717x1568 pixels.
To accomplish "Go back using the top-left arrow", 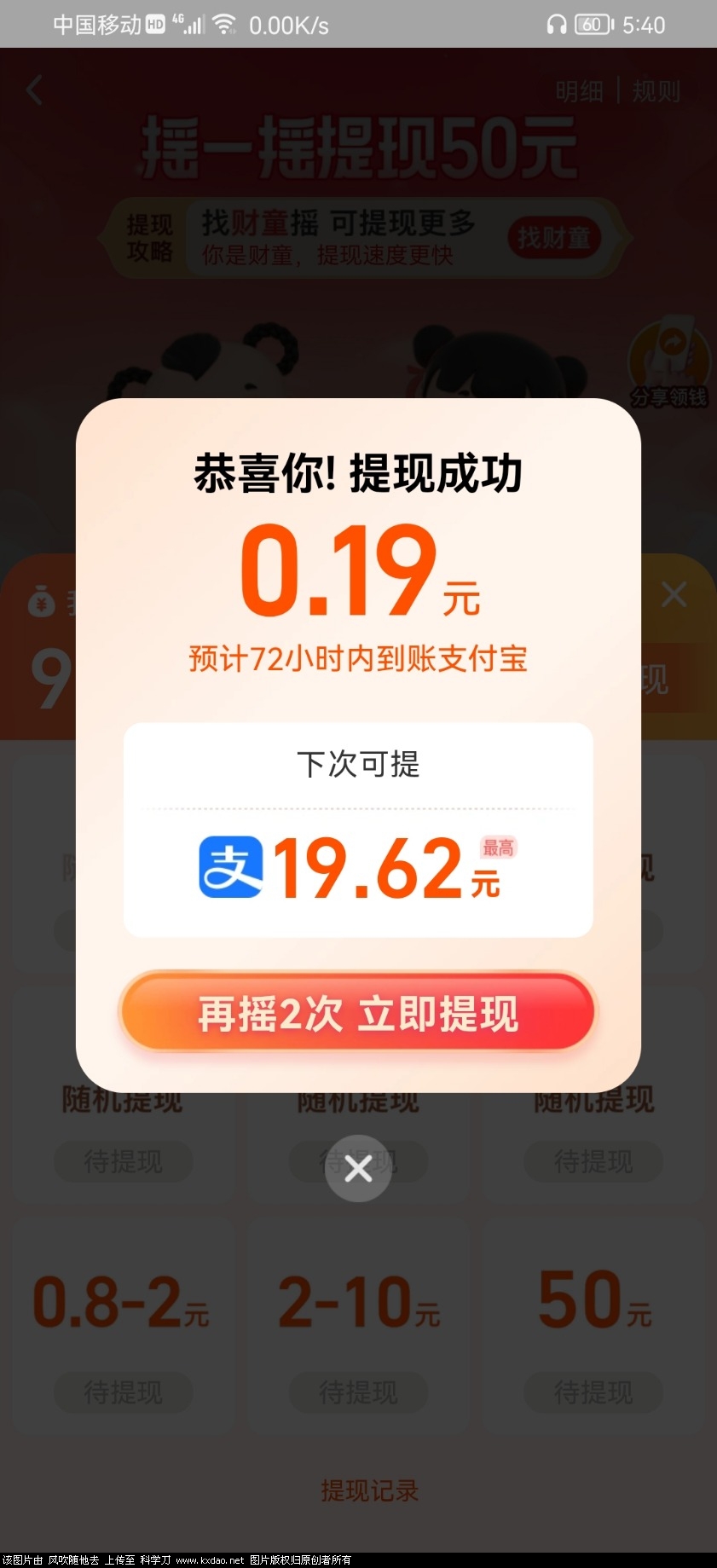I will pos(35,90).
